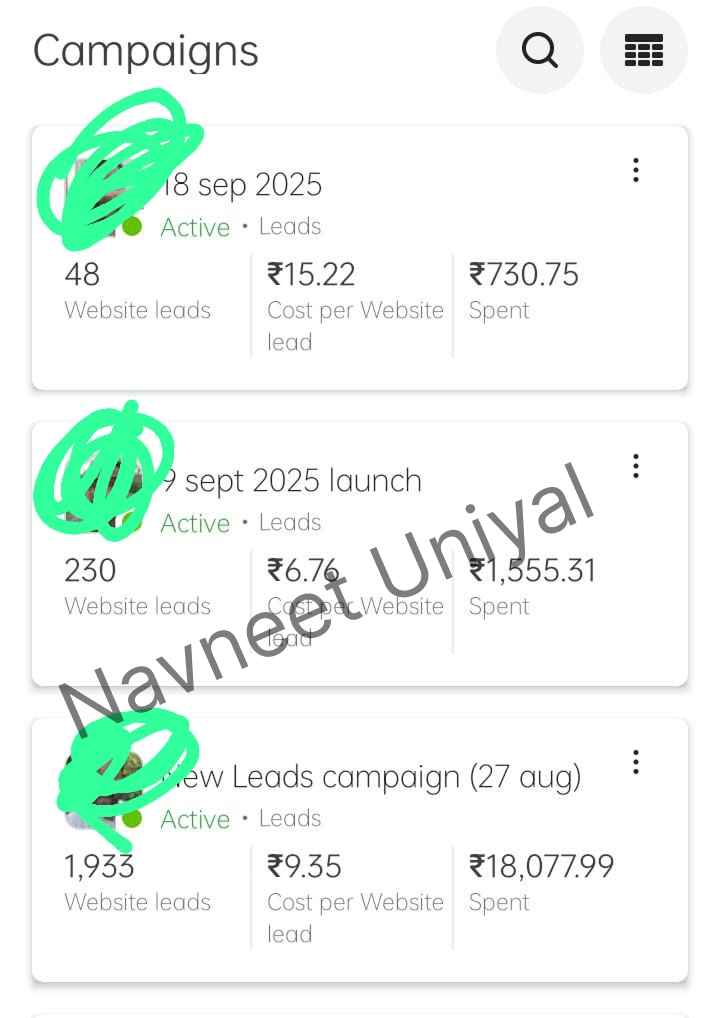Open the 18 sep 2025 campaign card
Screen dimensions: 720x1018
(x=242, y=186)
